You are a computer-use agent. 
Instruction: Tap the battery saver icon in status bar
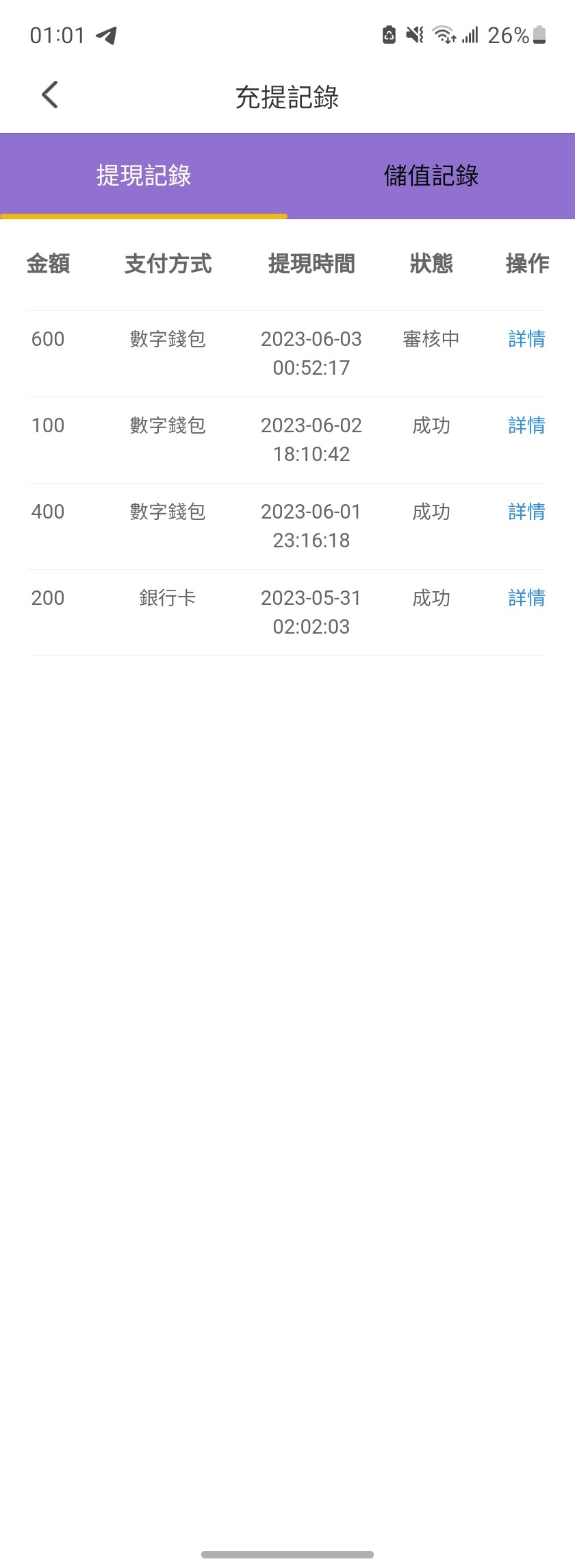point(388,34)
